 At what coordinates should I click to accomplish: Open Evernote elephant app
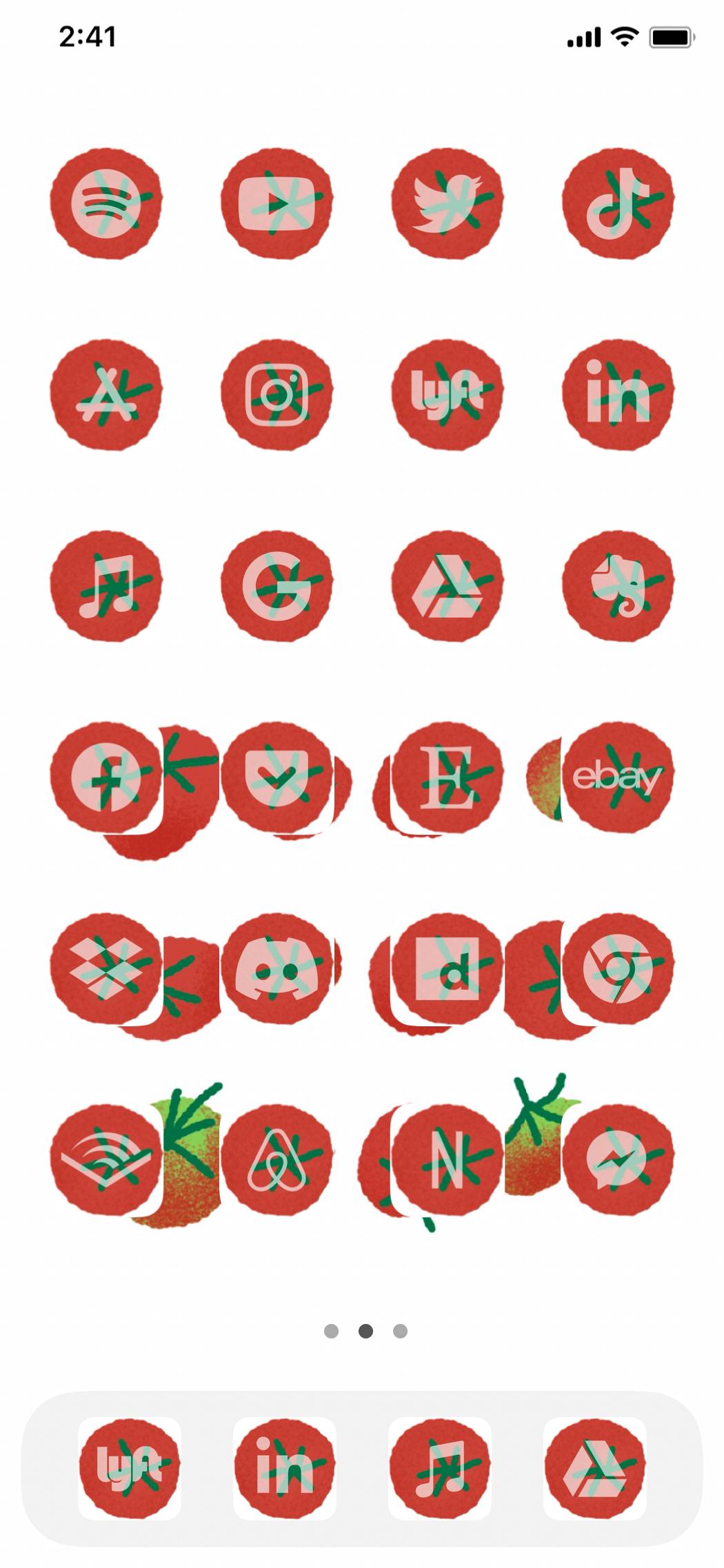(x=618, y=586)
